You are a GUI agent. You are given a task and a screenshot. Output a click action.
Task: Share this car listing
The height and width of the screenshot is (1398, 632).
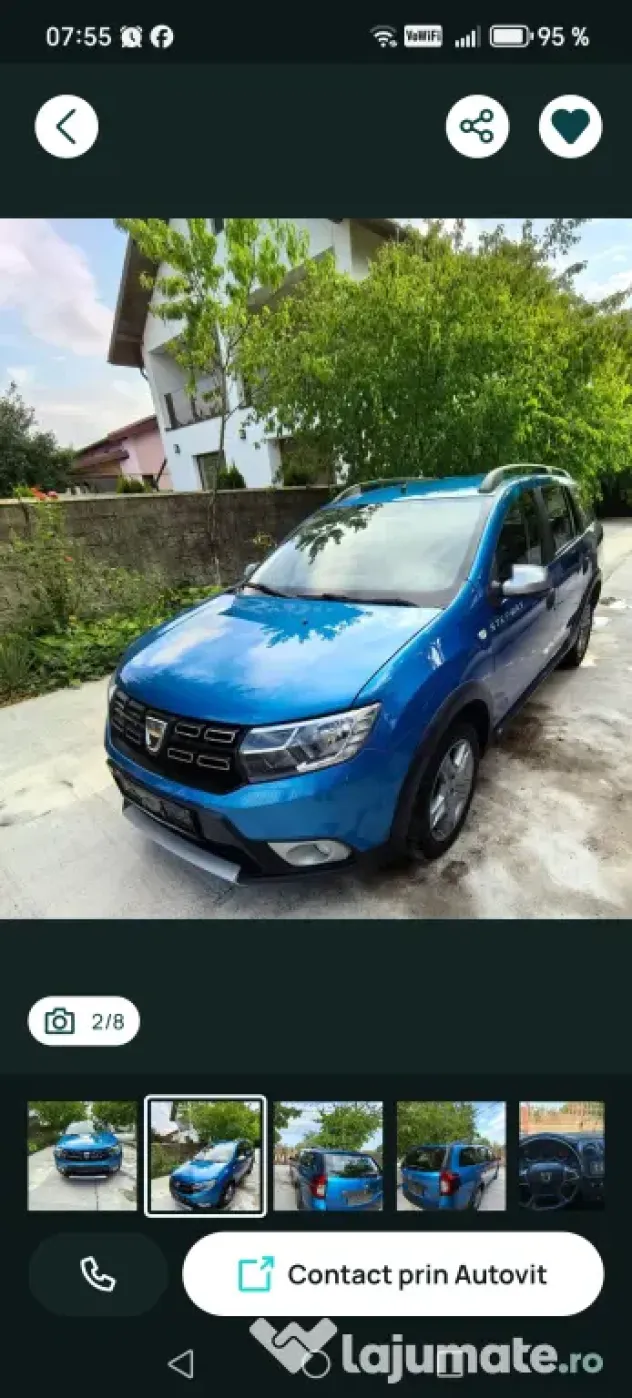point(477,127)
